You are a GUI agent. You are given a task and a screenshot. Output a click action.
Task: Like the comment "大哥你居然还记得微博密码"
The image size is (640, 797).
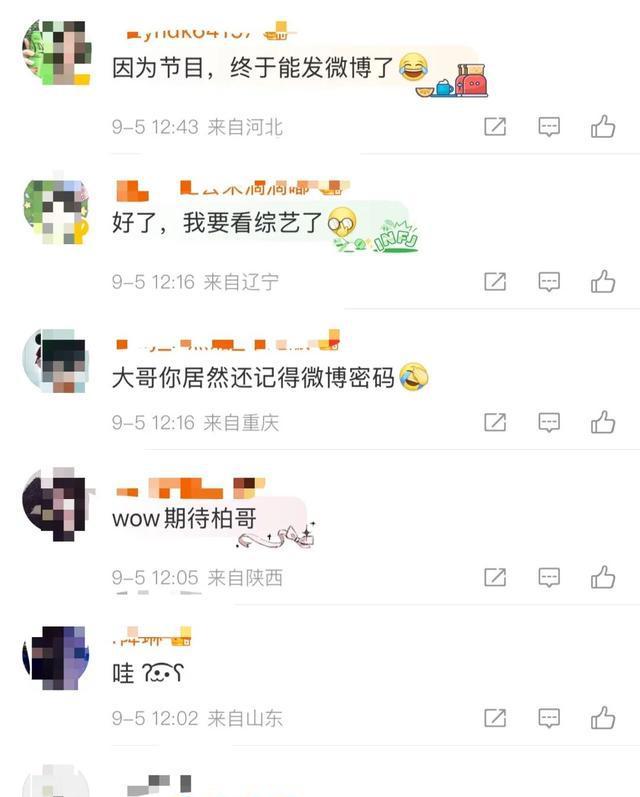(602, 423)
